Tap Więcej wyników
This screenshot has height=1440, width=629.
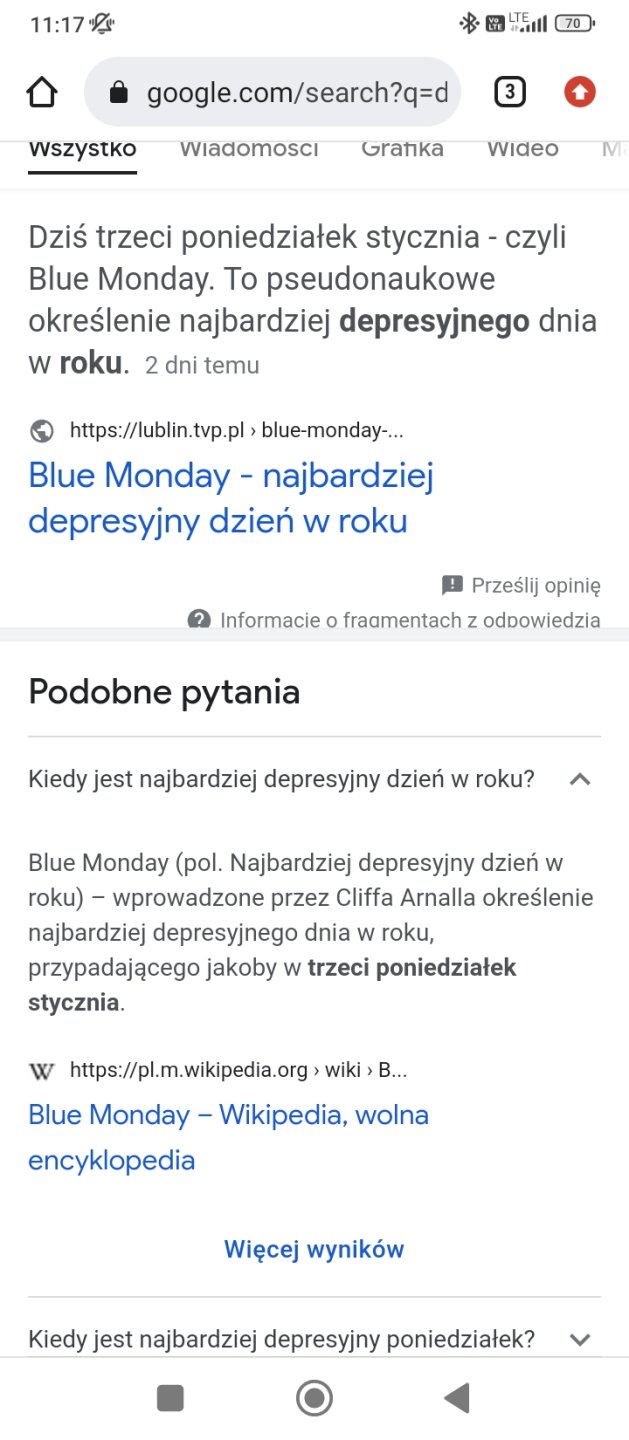pyautogui.click(x=314, y=1249)
